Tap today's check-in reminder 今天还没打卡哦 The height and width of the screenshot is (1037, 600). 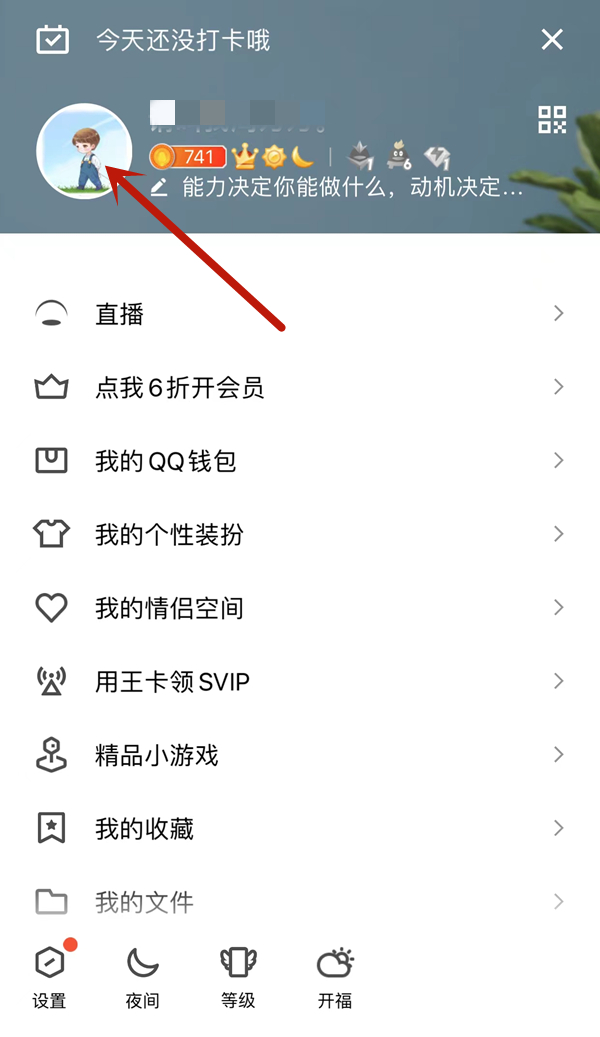tap(153, 40)
